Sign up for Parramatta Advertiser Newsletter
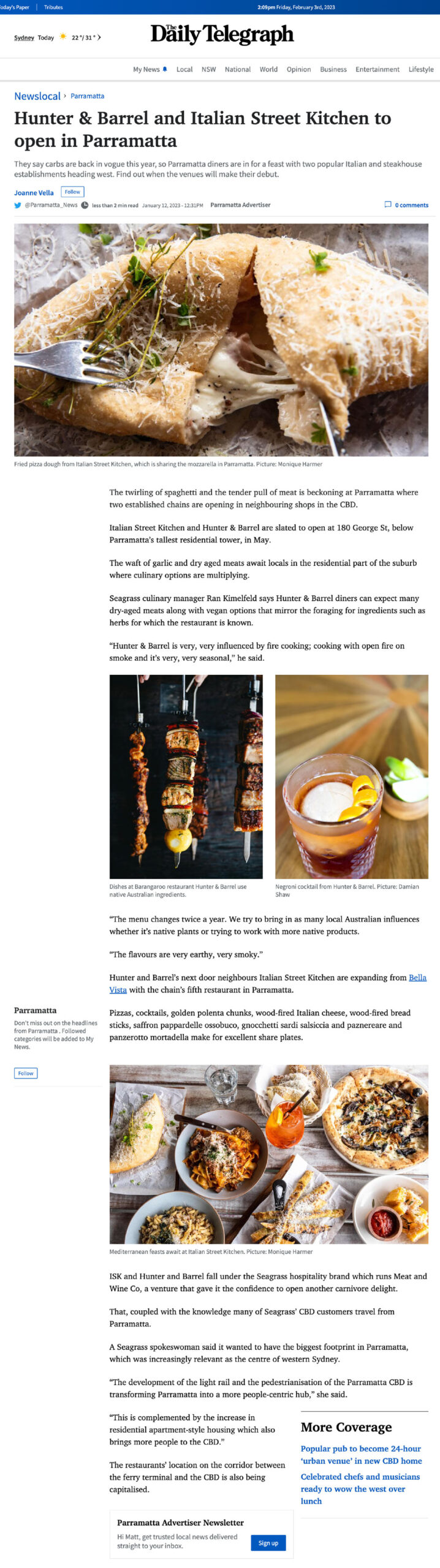Screen dimensions: 440x1568 click(268, 1542)
